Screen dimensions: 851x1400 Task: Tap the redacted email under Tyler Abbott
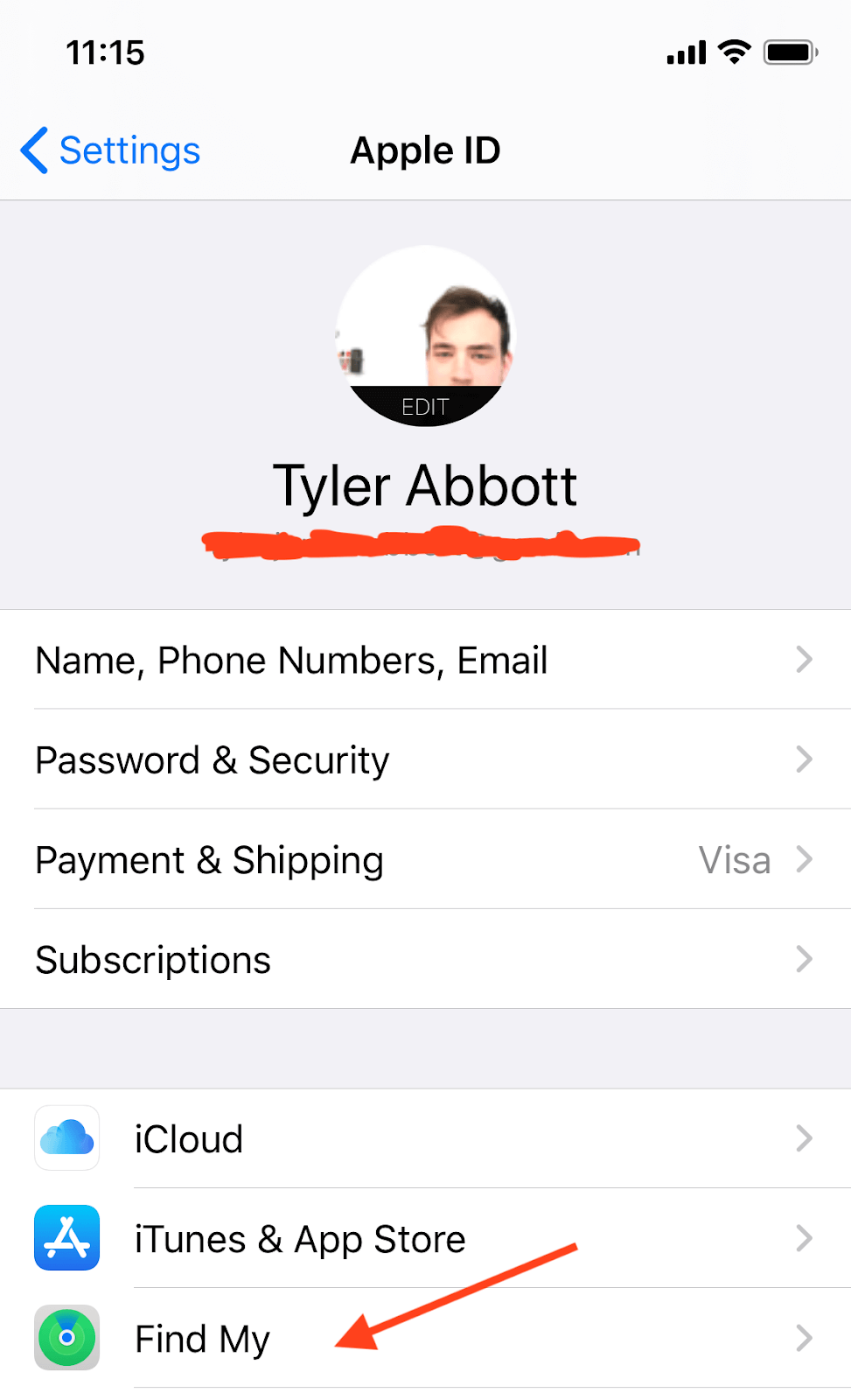(x=421, y=541)
